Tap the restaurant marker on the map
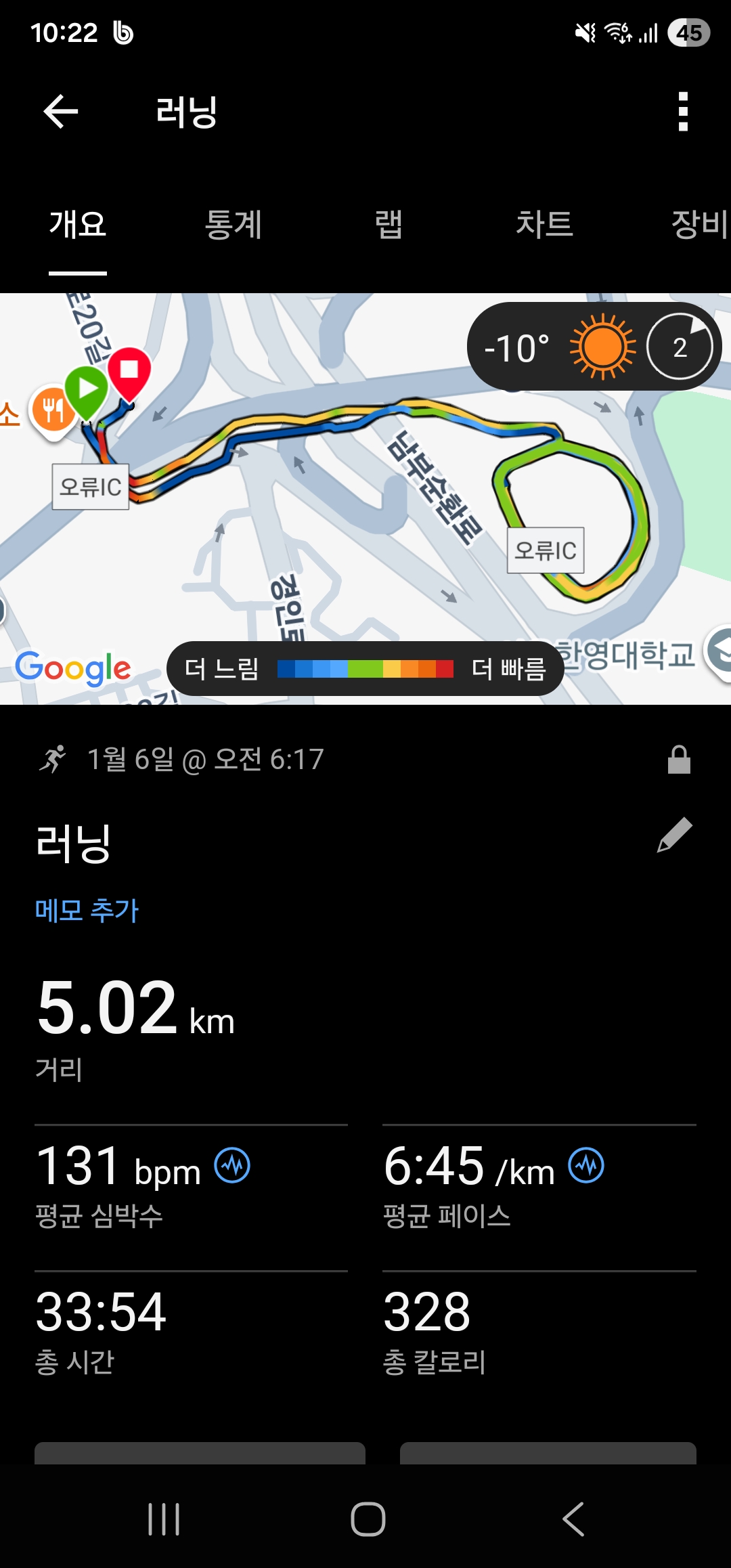731x1568 pixels. [x=51, y=410]
